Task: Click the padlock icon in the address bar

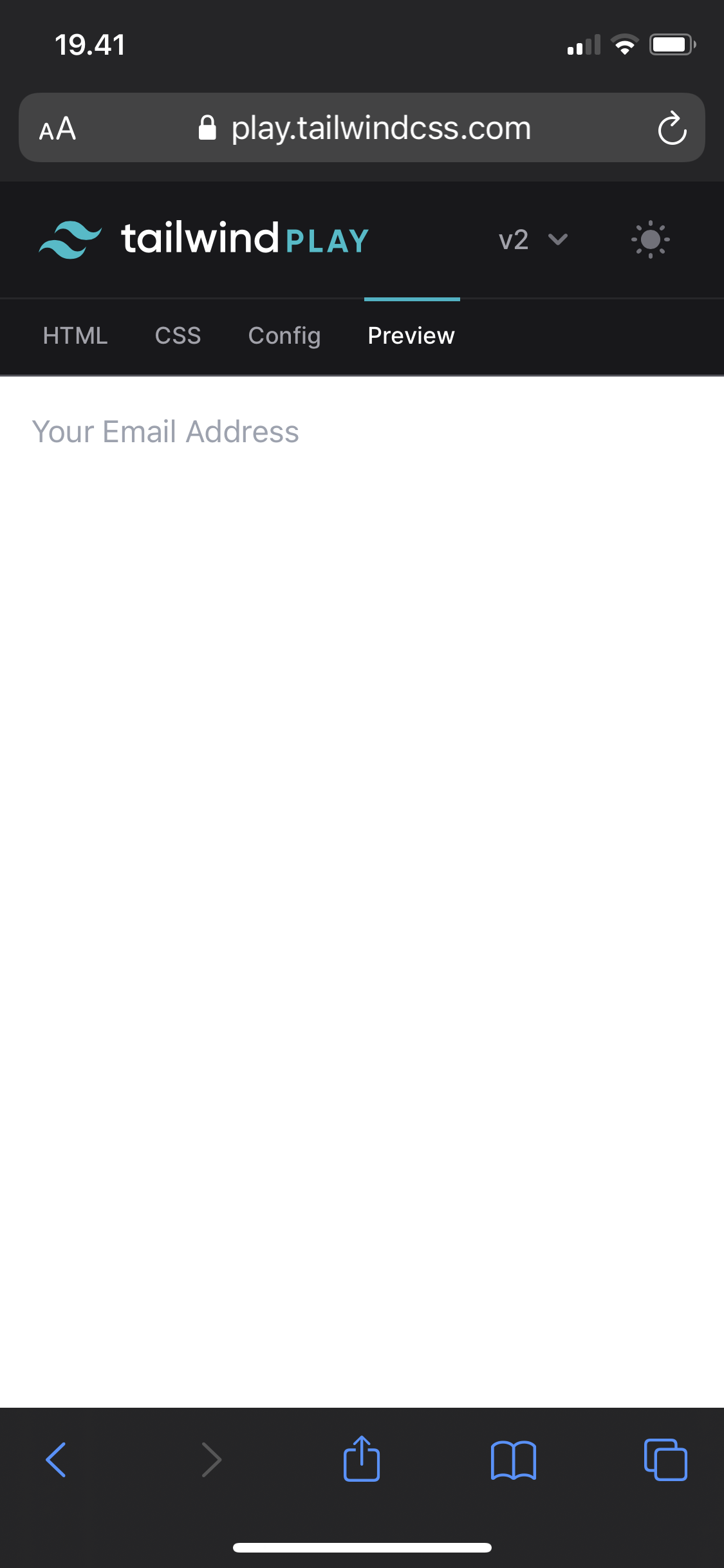Action: pyautogui.click(x=209, y=127)
